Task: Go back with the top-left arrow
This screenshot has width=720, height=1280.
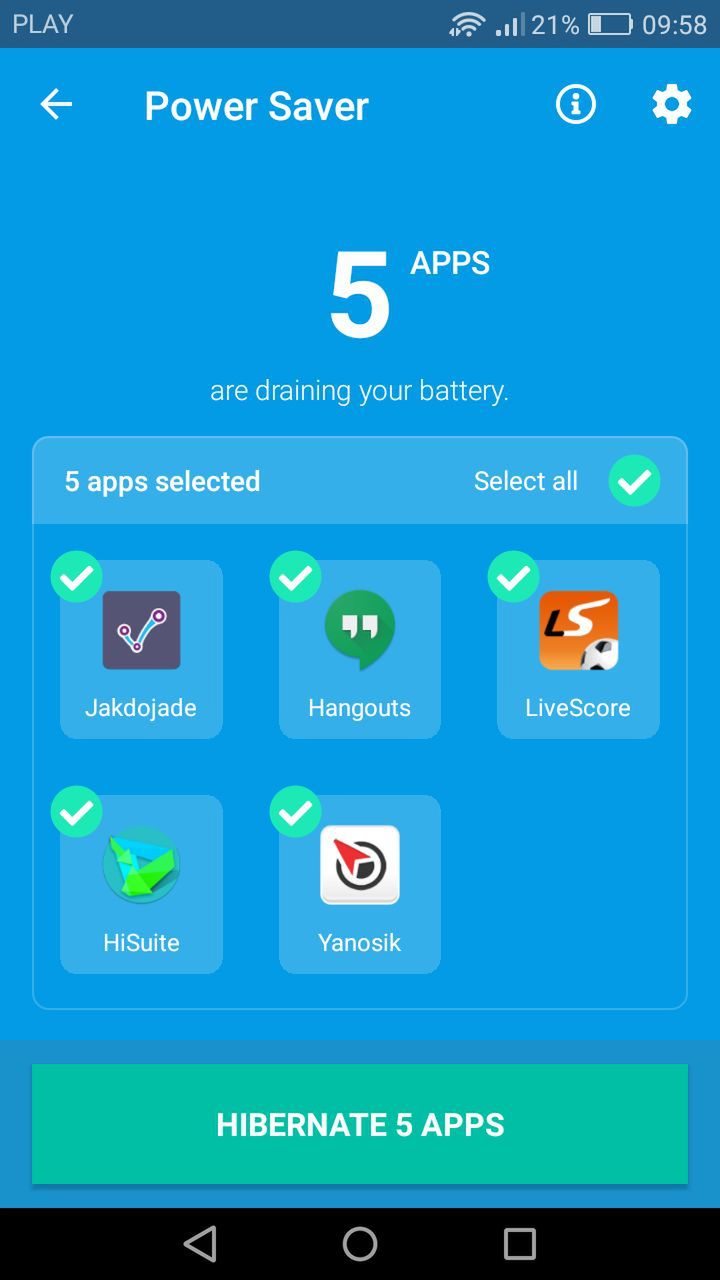Action: [x=56, y=105]
